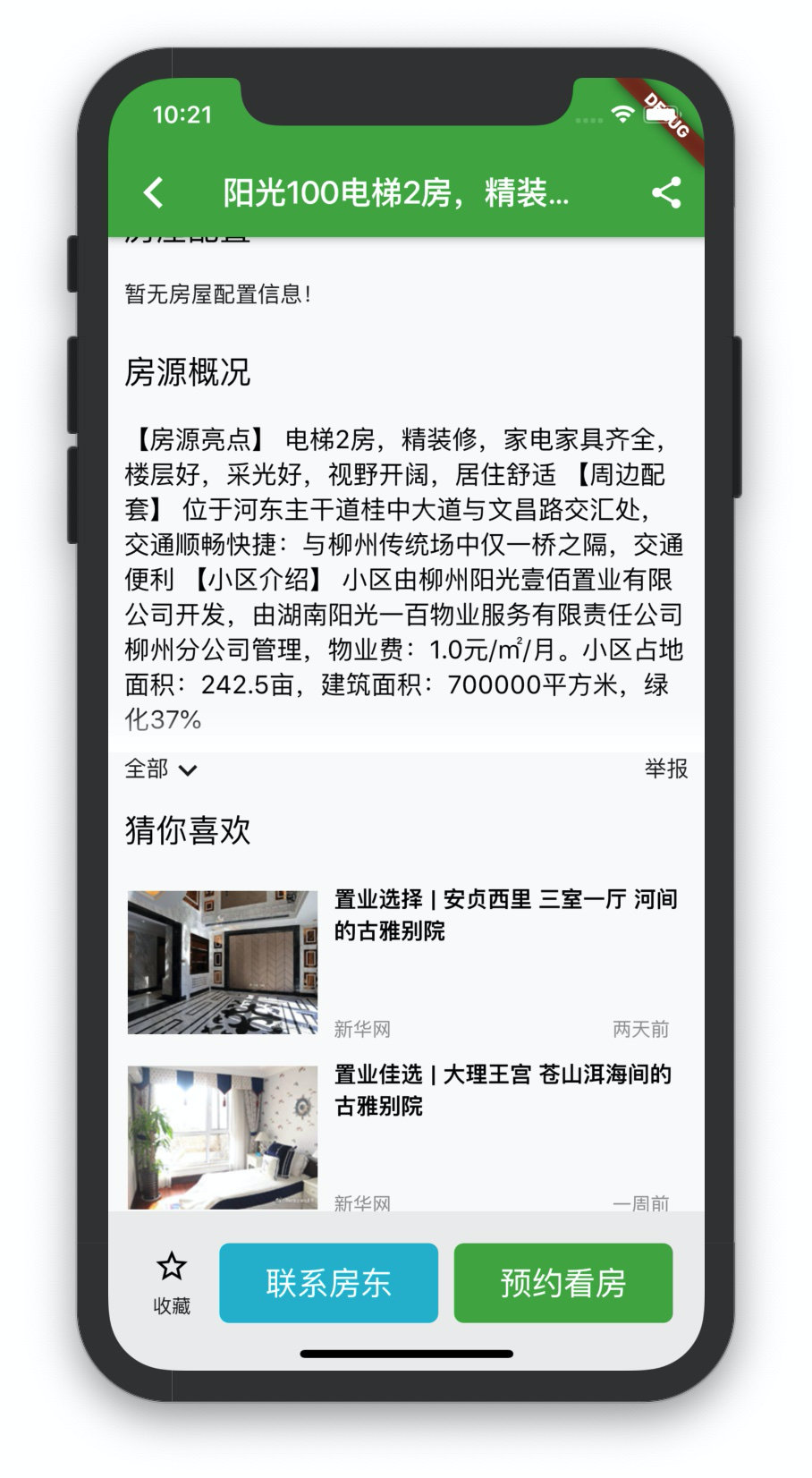
Task: Go back using the arrow
Action: pos(154,192)
